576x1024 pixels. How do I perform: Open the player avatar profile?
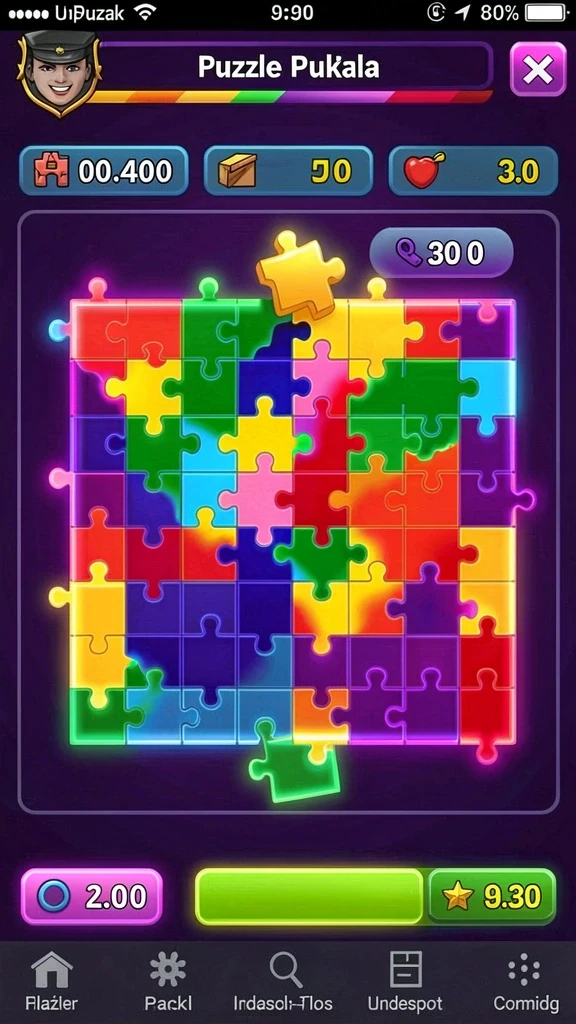point(59,74)
